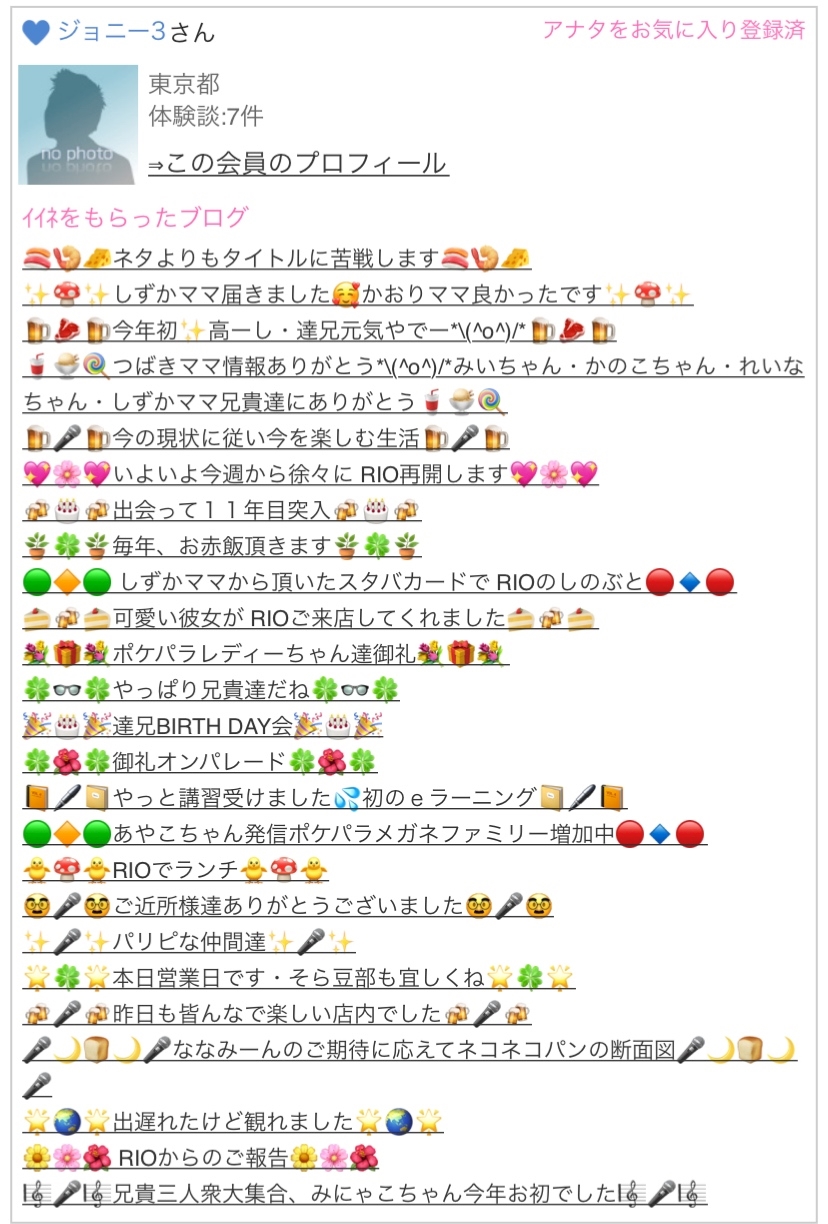Viewport: 828px width, 1224px height.
Task: Open blog ネタよりもタイトルに苦戦します
Action: point(277,259)
